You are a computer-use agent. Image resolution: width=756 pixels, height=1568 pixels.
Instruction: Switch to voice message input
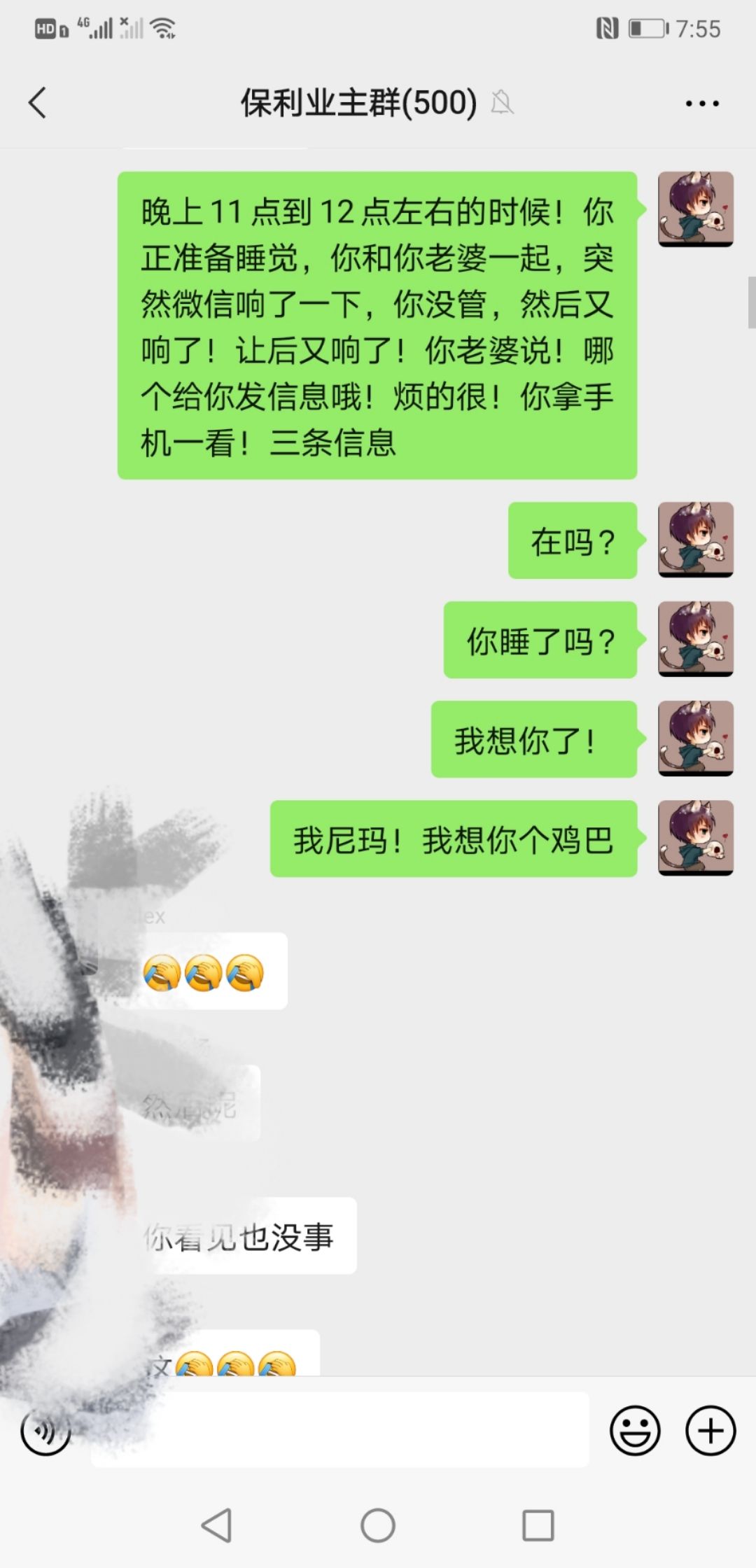(x=45, y=1431)
